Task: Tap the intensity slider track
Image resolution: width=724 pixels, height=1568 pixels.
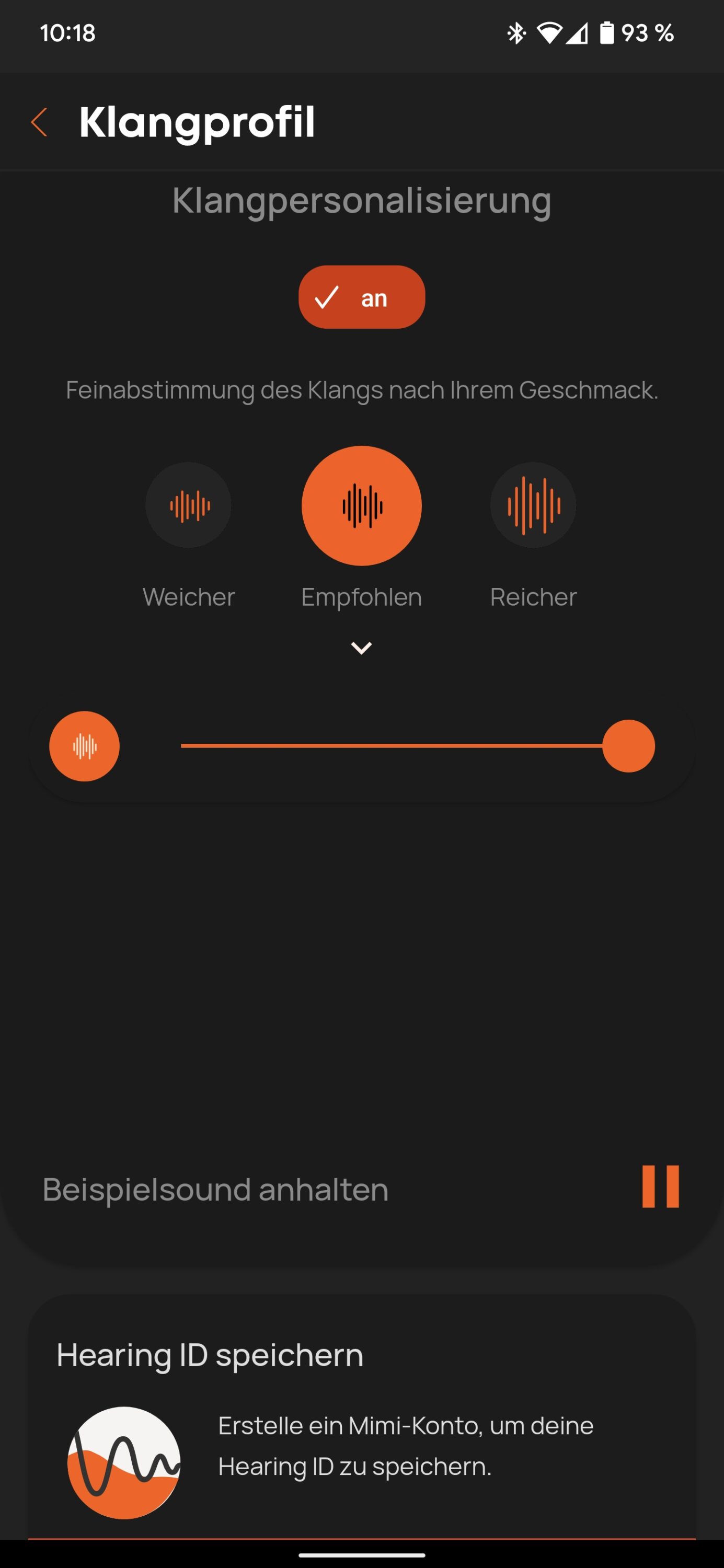Action: (x=390, y=746)
